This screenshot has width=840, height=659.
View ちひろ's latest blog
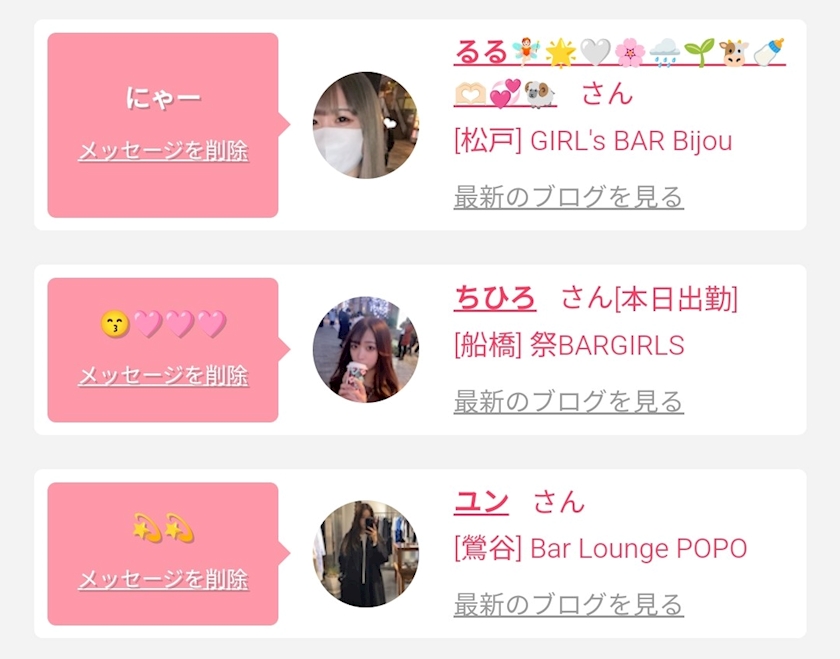(x=568, y=402)
